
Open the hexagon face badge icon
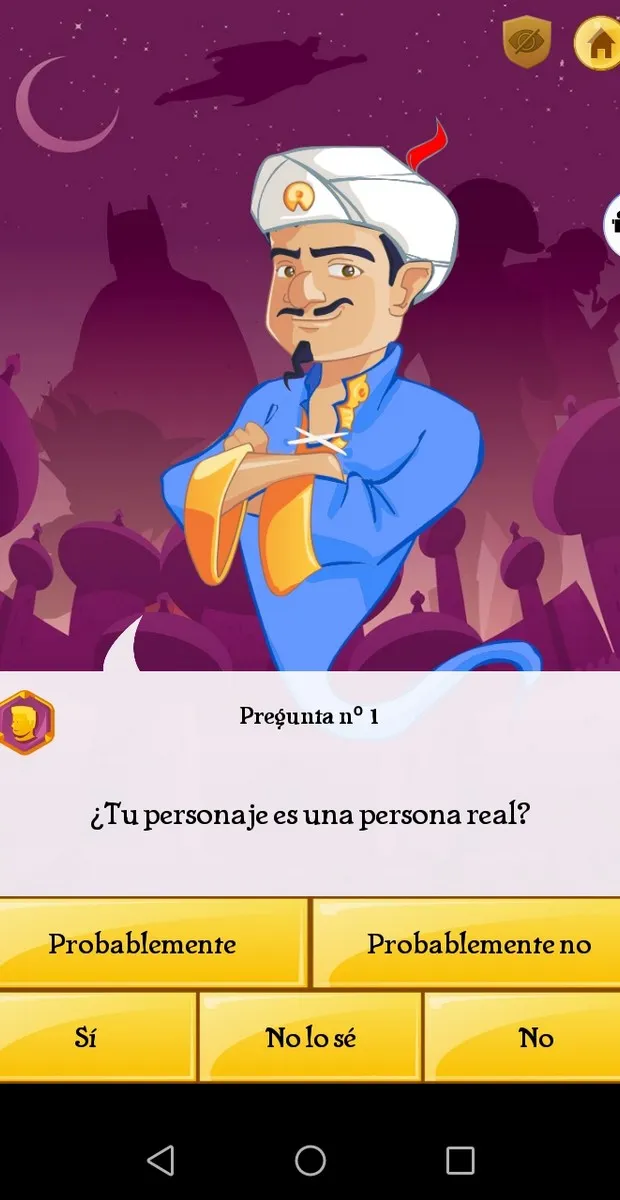[x=25, y=721]
